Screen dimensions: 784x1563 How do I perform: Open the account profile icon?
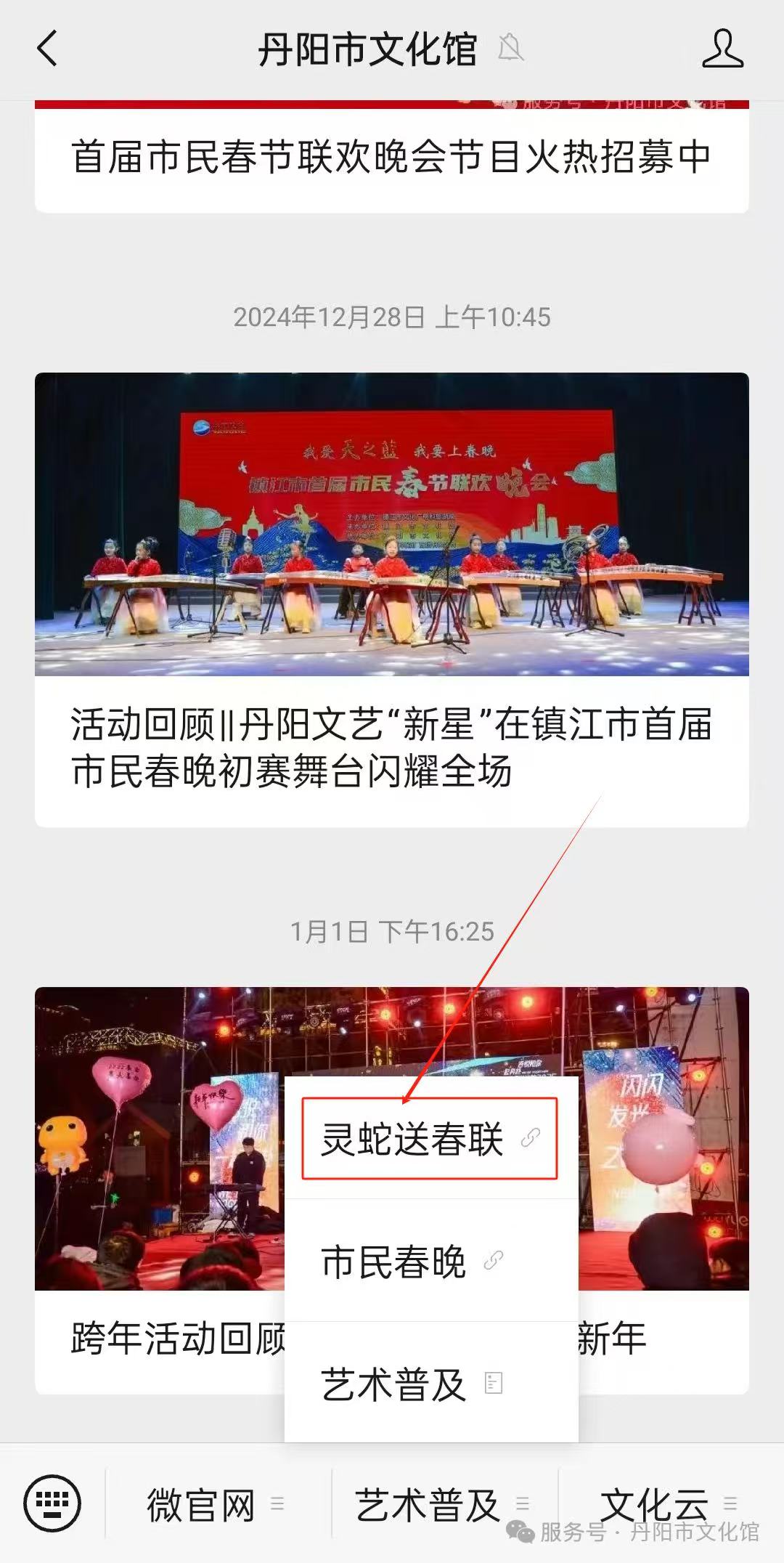coord(722,49)
